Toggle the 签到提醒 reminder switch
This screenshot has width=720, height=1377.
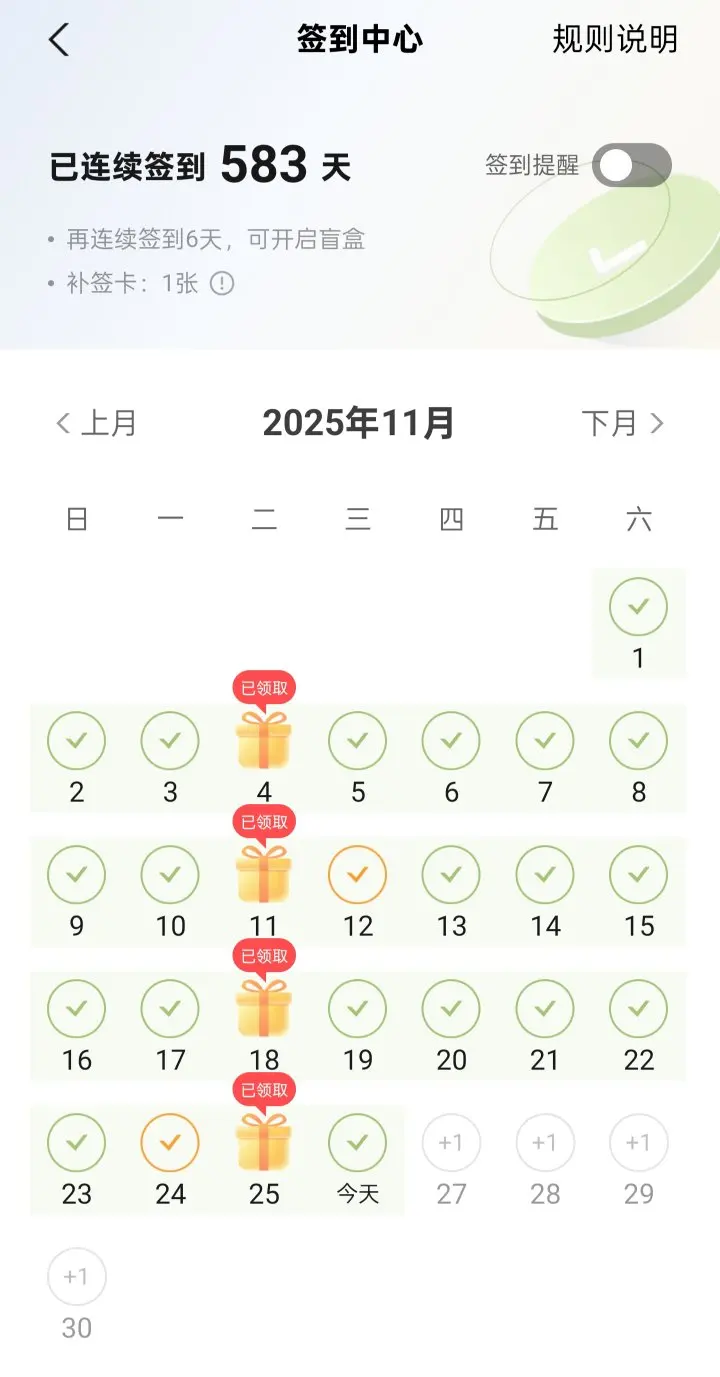(x=631, y=165)
